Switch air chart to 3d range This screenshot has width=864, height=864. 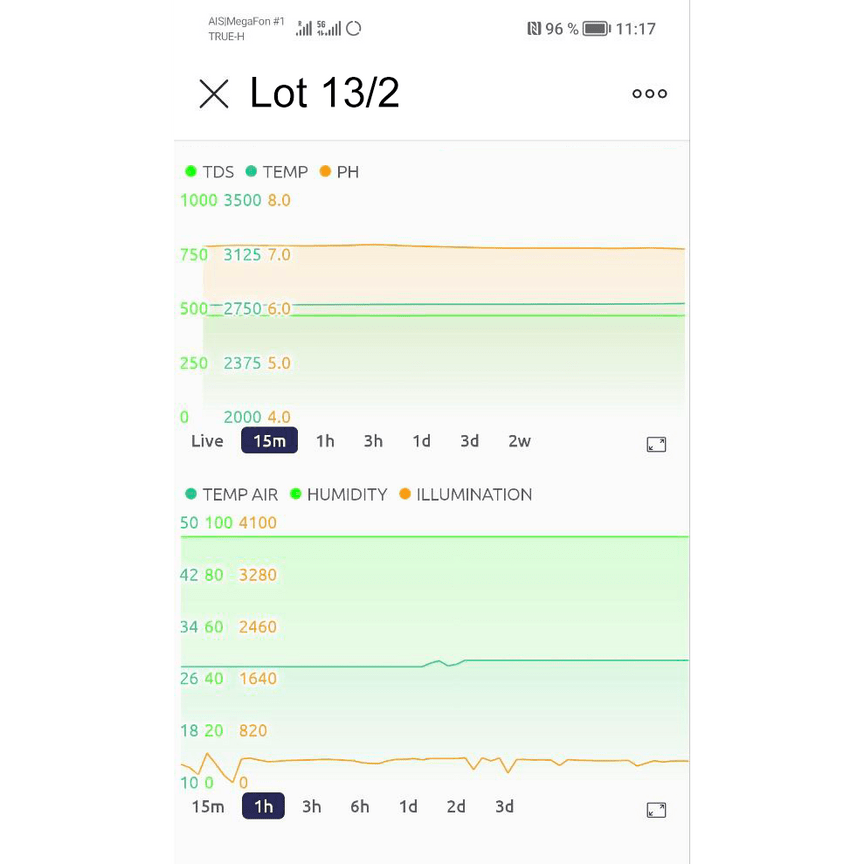[504, 806]
